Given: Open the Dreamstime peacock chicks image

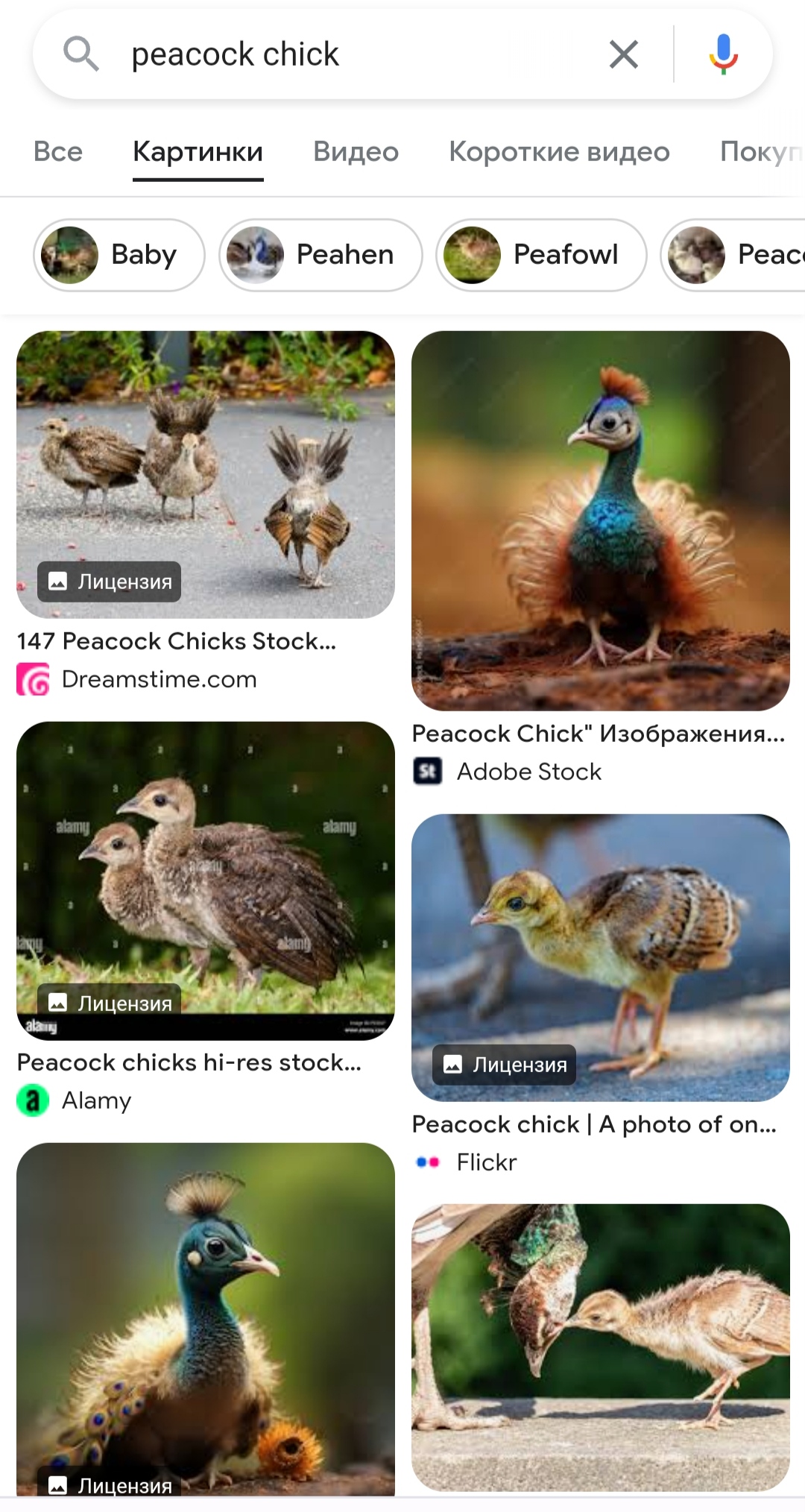Looking at the screenshot, I should (x=206, y=474).
